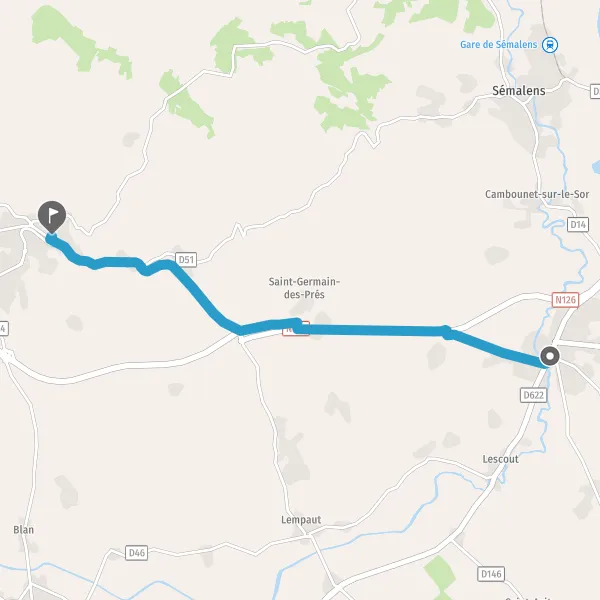The width and height of the screenshot is (600, 600).
Task: Select the route's starting point marker
Action: coord(550,356)
